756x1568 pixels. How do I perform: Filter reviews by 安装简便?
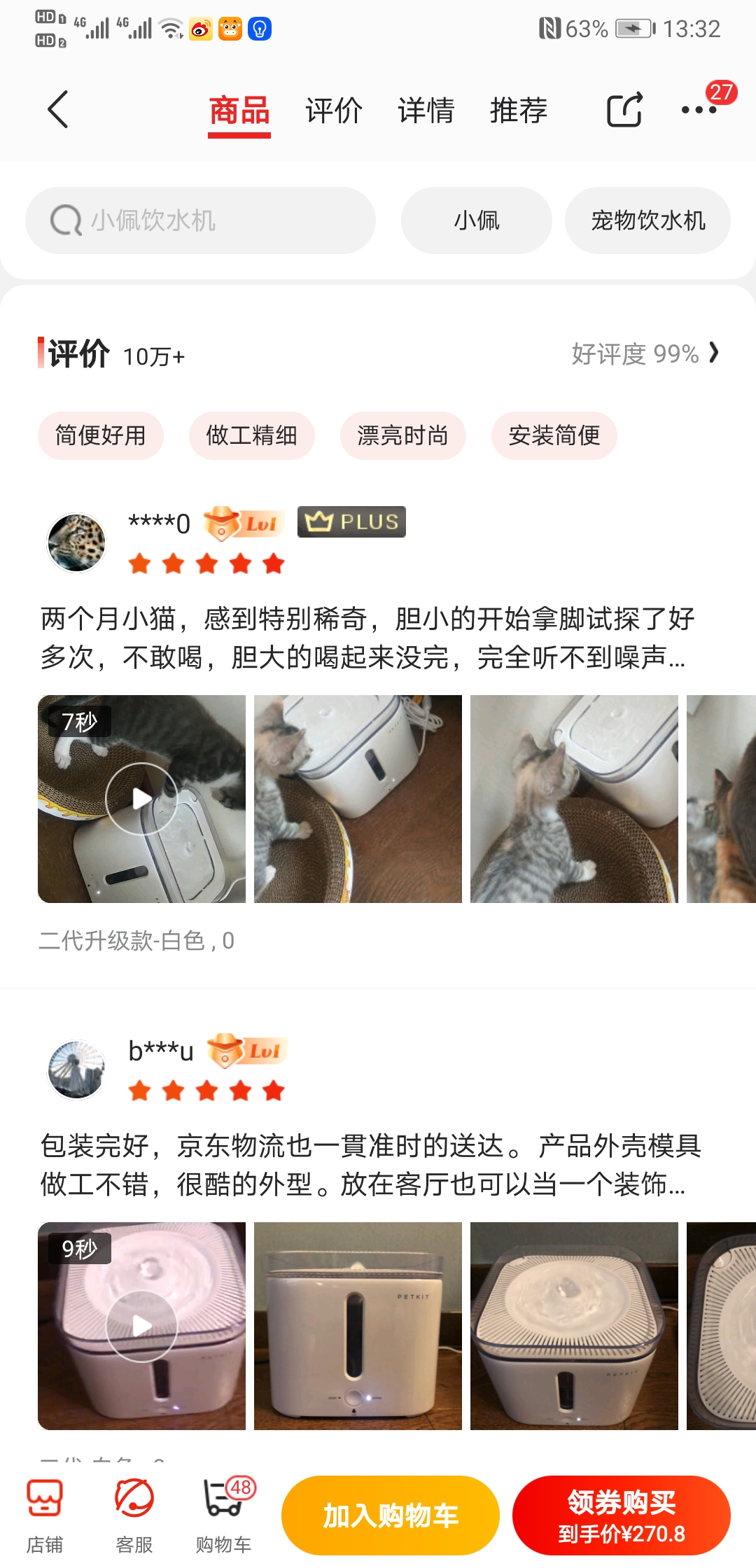click(x=554, y=435)
